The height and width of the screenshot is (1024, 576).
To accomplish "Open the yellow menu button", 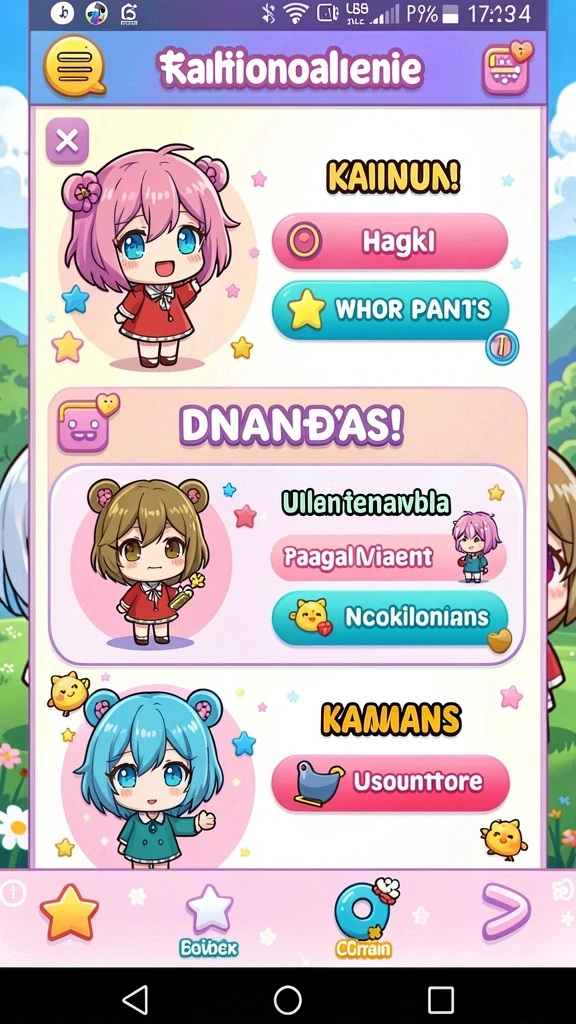I will pyautogui.click(x=74, y=67).
